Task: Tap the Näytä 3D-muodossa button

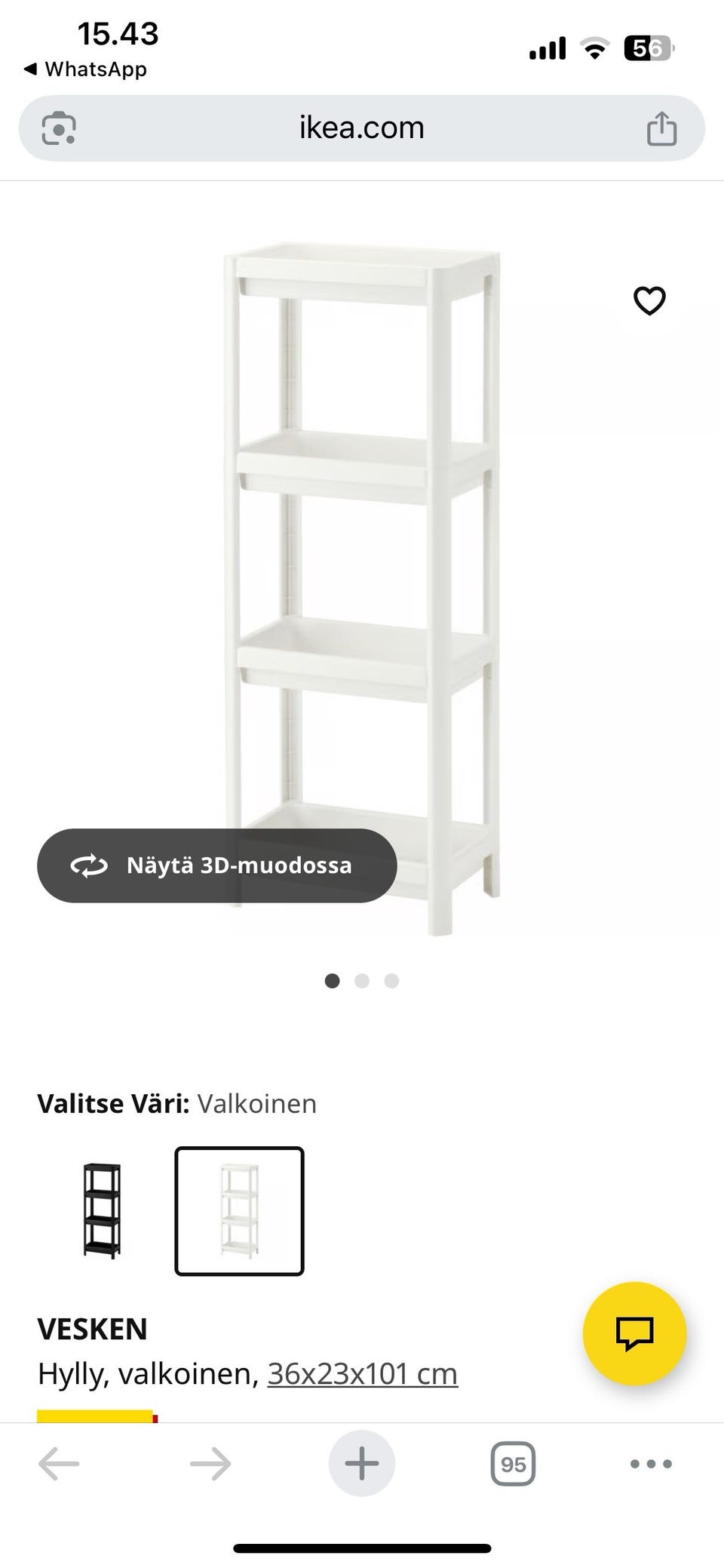Action: click(219, 865)
